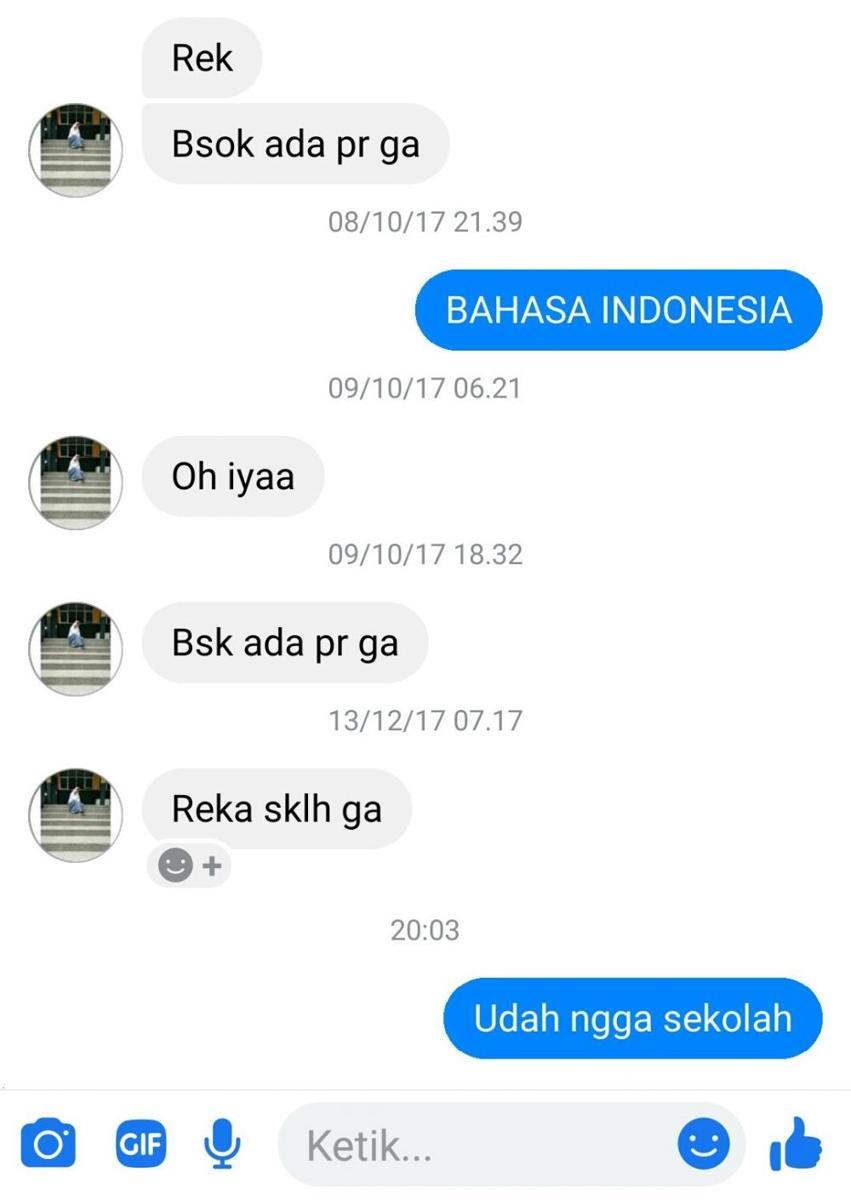Open the camera to take a photo

click(x=48, y=1144)
